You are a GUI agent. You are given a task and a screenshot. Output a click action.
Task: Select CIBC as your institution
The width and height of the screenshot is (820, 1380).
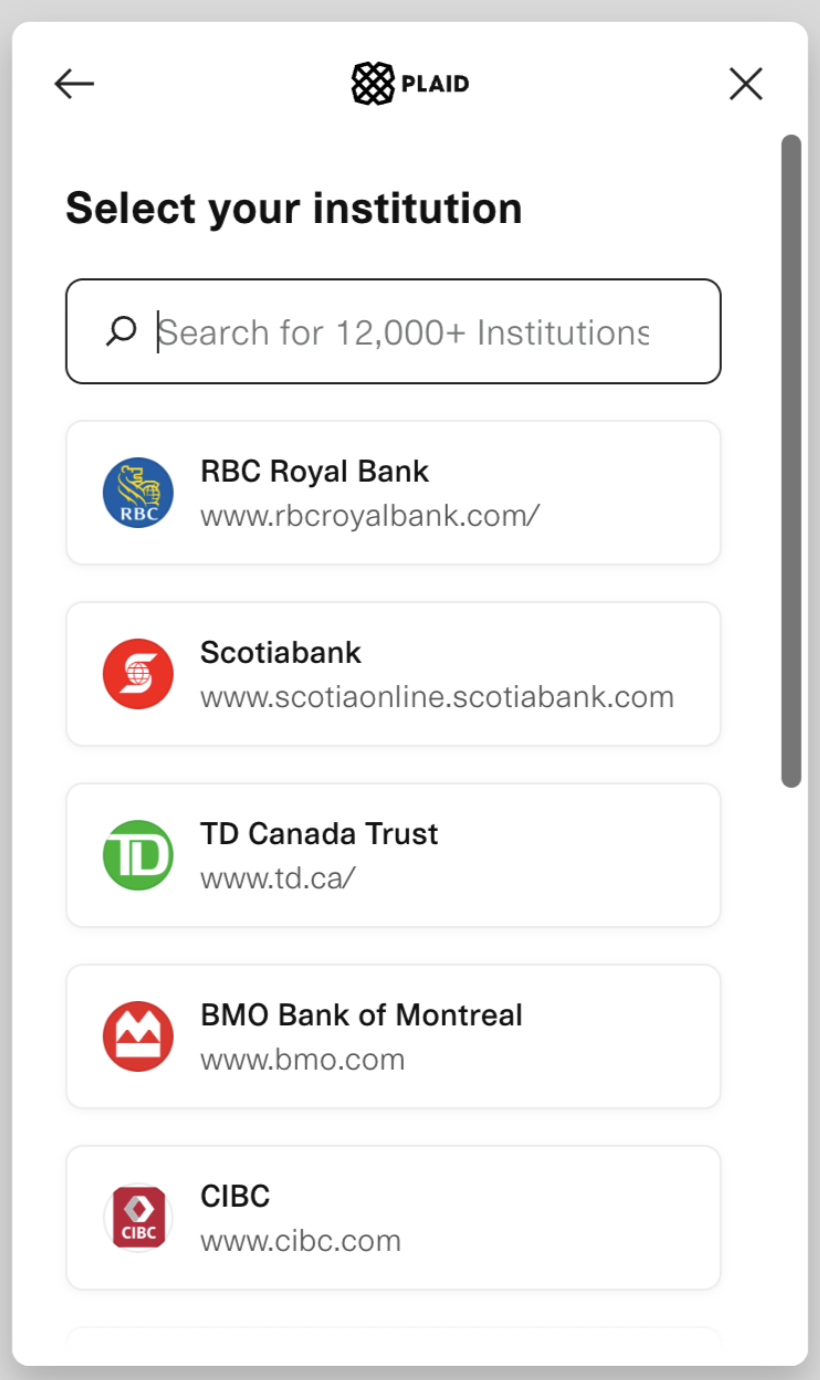point(393,1217)
